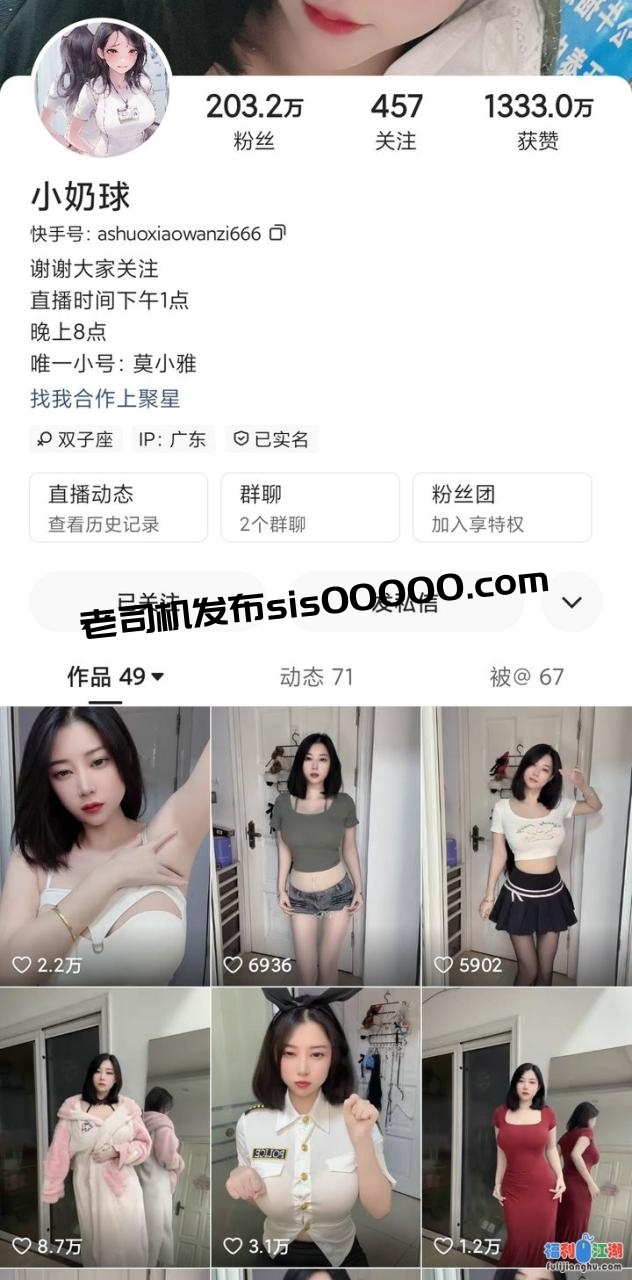Play the video with 5902 likes
The width and height of the screenshot is (632, 1280).
click(x=526, y=845)
